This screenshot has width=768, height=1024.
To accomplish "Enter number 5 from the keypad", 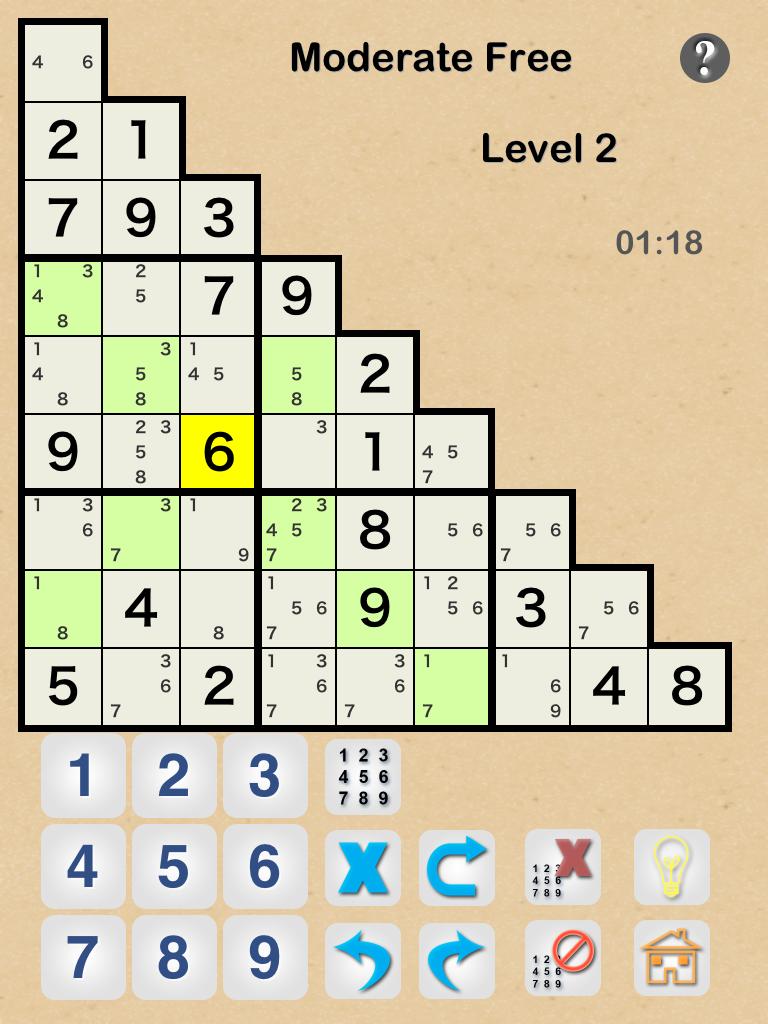I will (x=173, y=867).
